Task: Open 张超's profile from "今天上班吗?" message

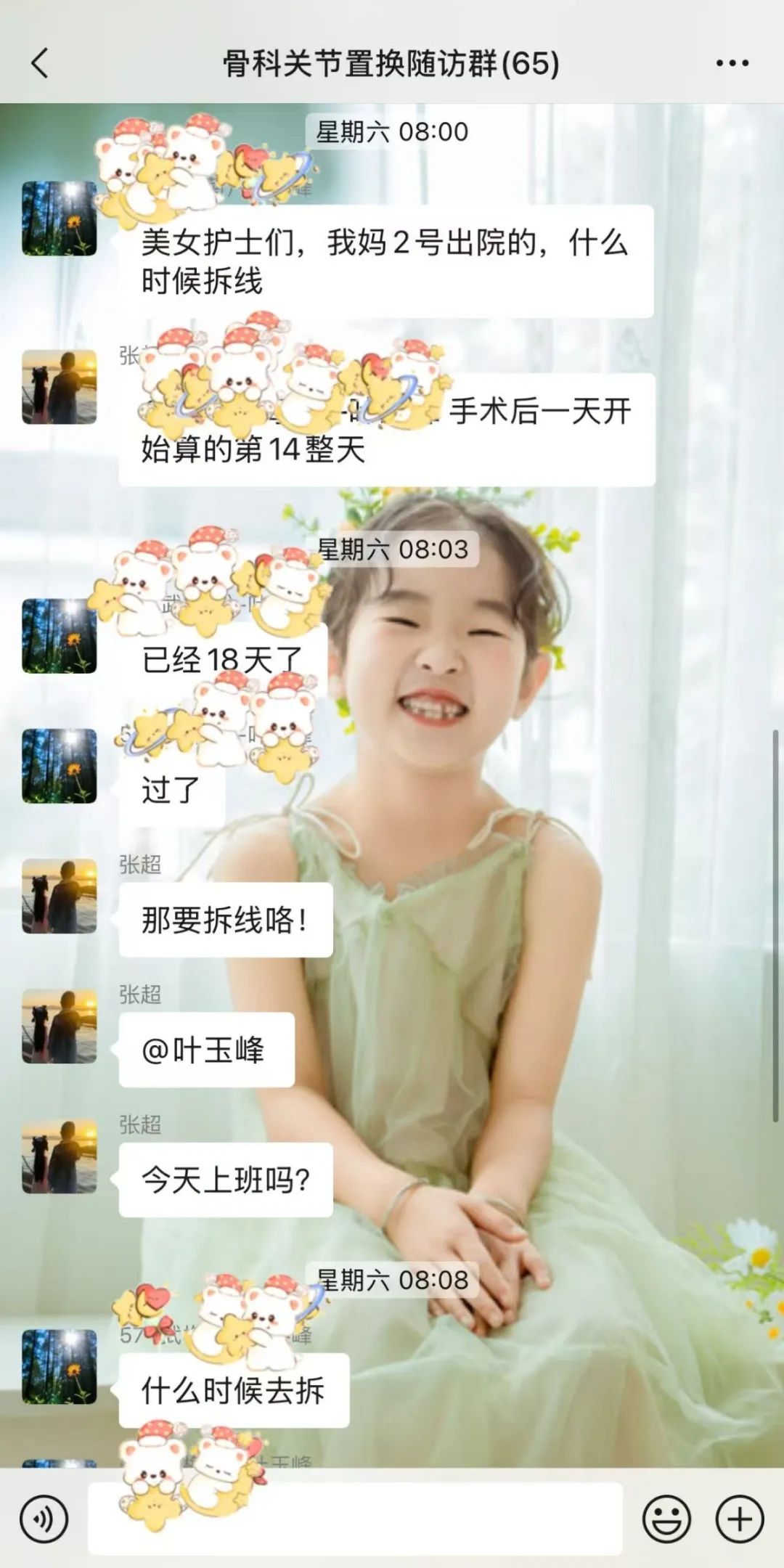Action: click(x=60, y=1156)
